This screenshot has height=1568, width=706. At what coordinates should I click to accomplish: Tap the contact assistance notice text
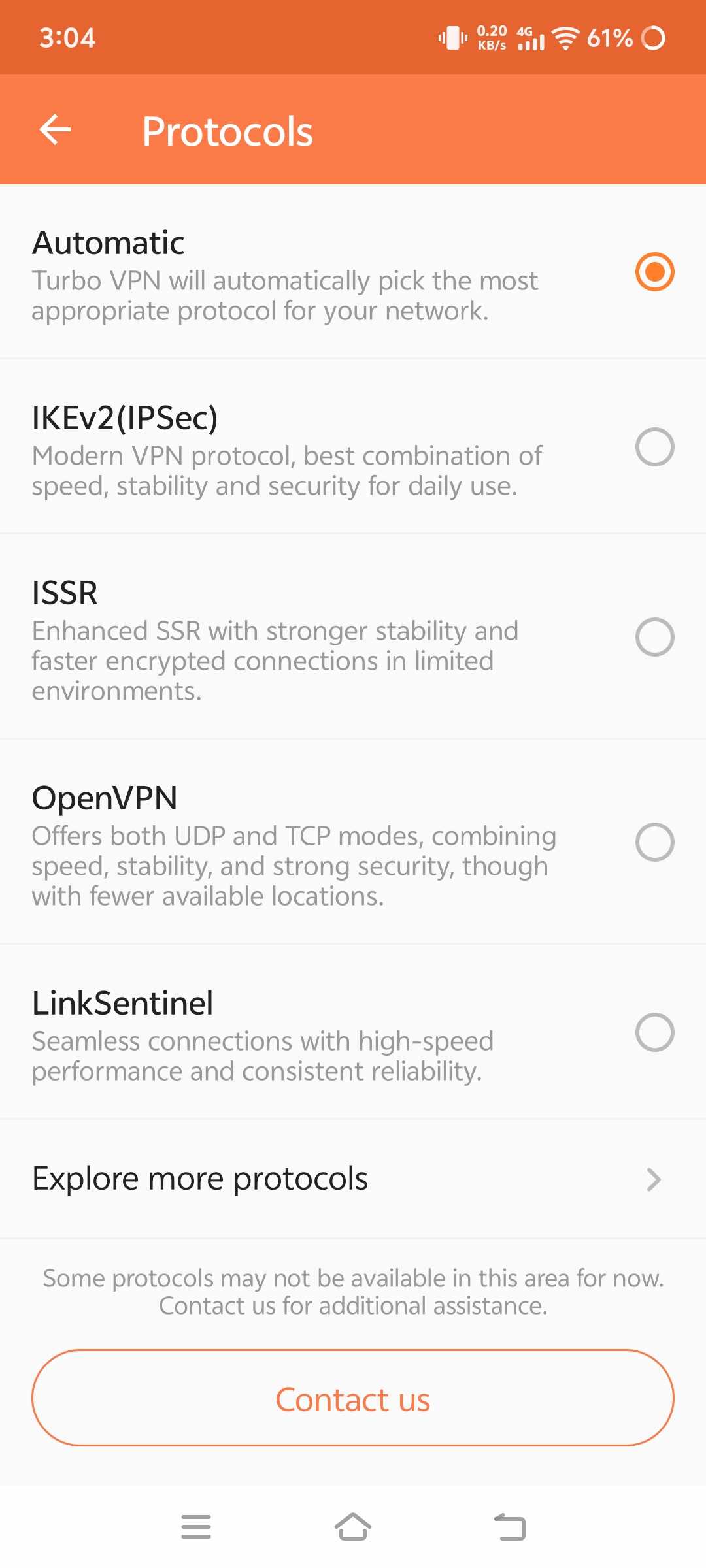[x=352, y=1292]
